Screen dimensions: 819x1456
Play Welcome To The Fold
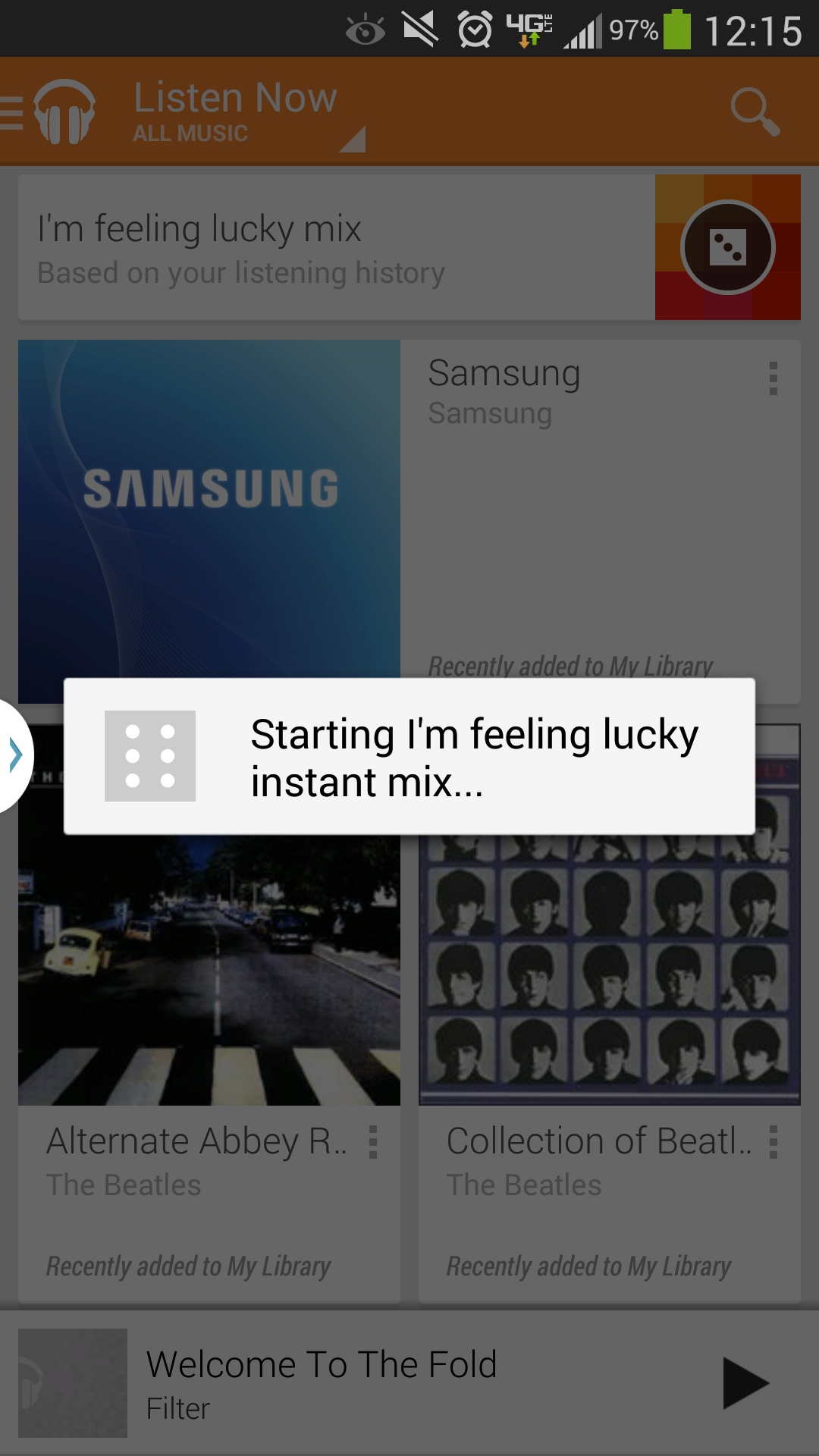(x=745, y=1383)
